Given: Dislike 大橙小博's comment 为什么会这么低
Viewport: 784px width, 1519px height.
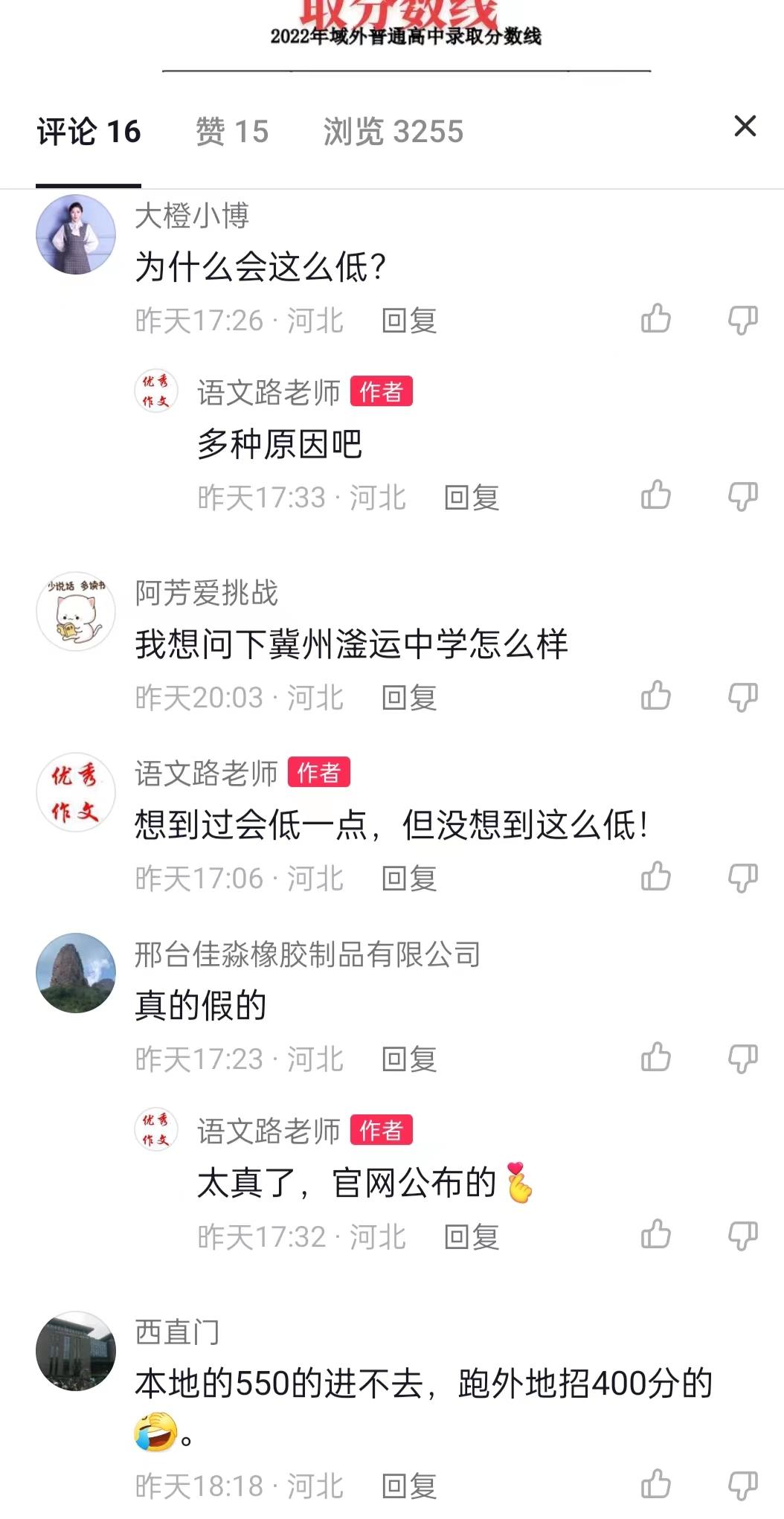Looking at the screenshot, I should [742, 319].
